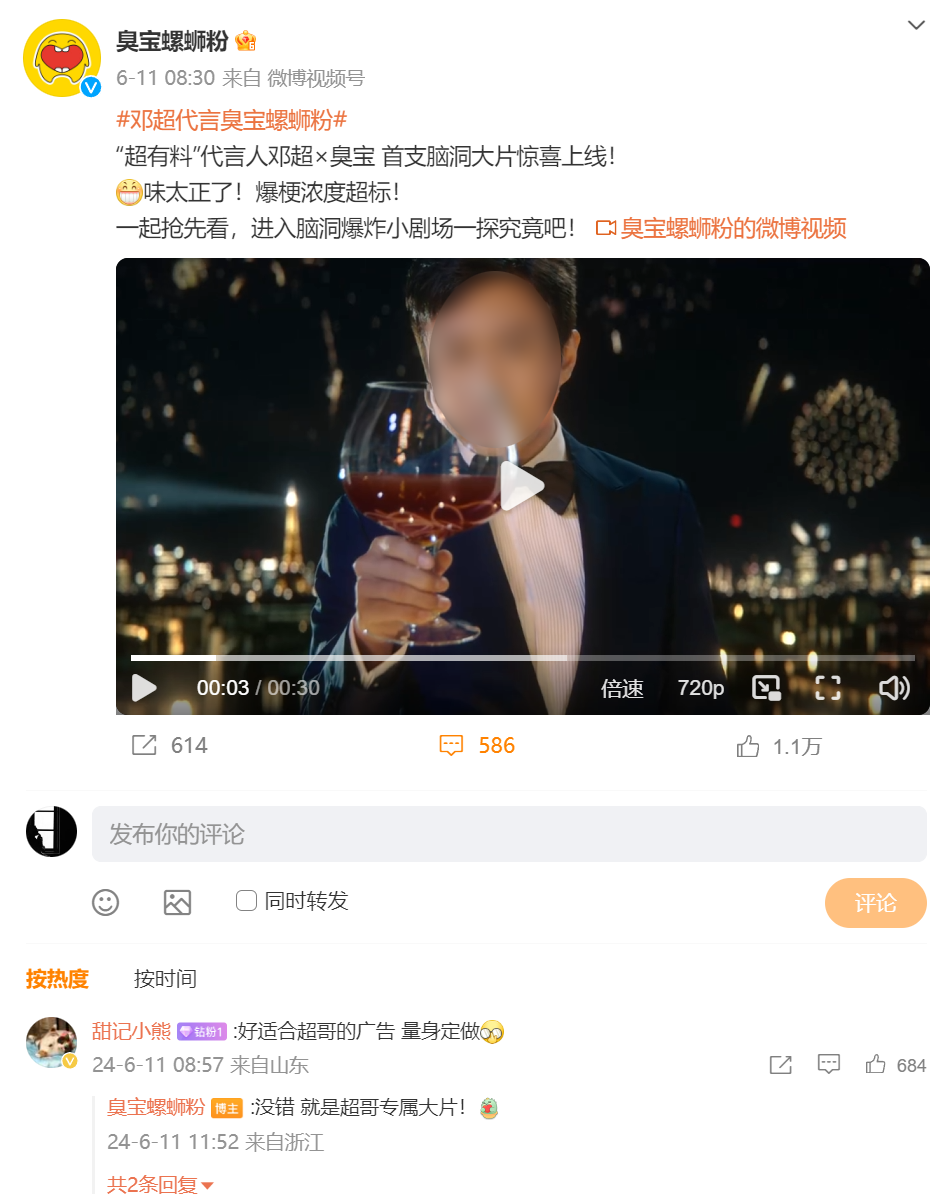Expand 共2条回复 replies
Image resolution: width=952 pixels, height=1194 pixels.
tap(160, 1185)
